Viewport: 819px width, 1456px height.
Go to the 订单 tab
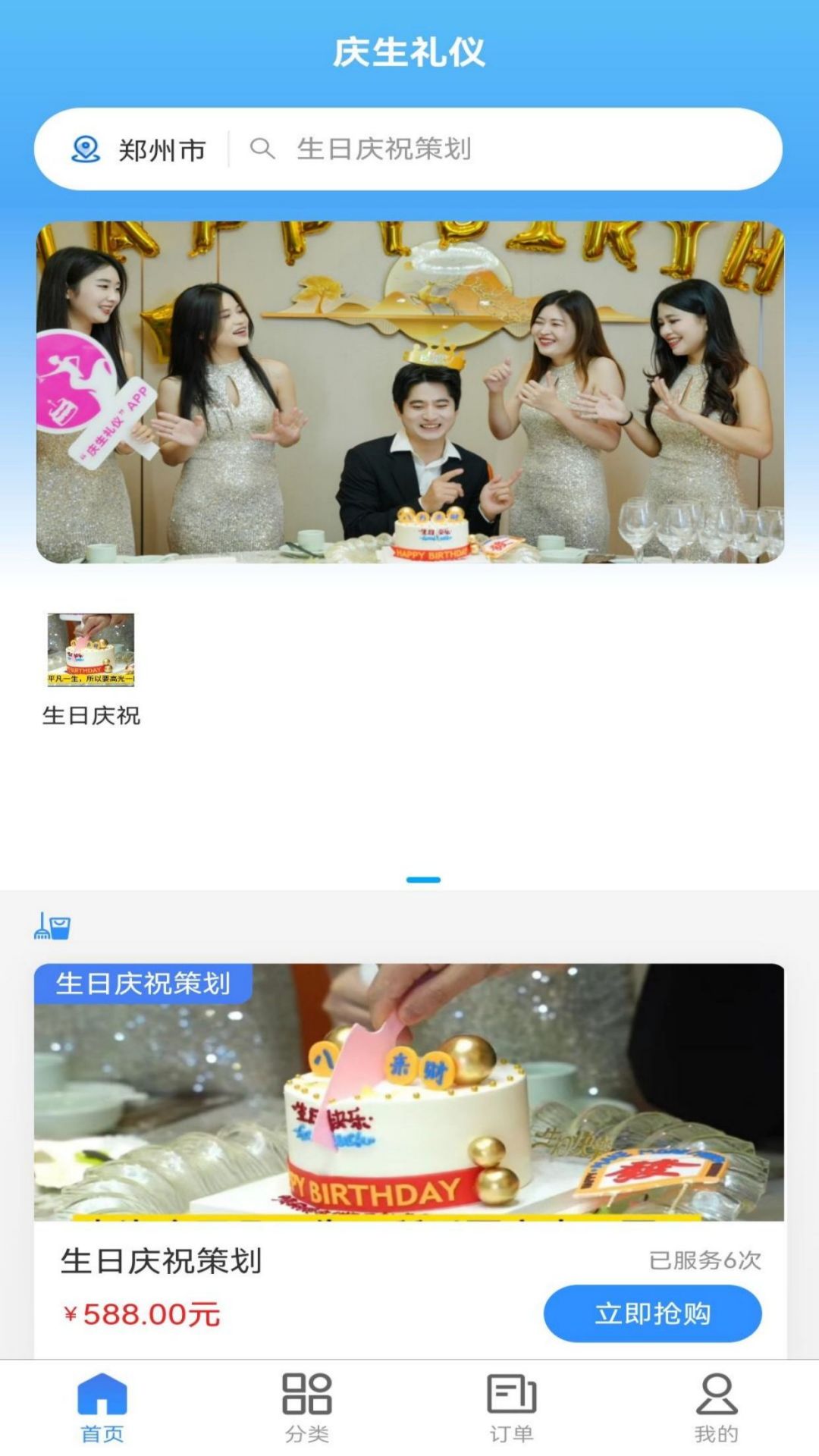(x=512, y=1407)
